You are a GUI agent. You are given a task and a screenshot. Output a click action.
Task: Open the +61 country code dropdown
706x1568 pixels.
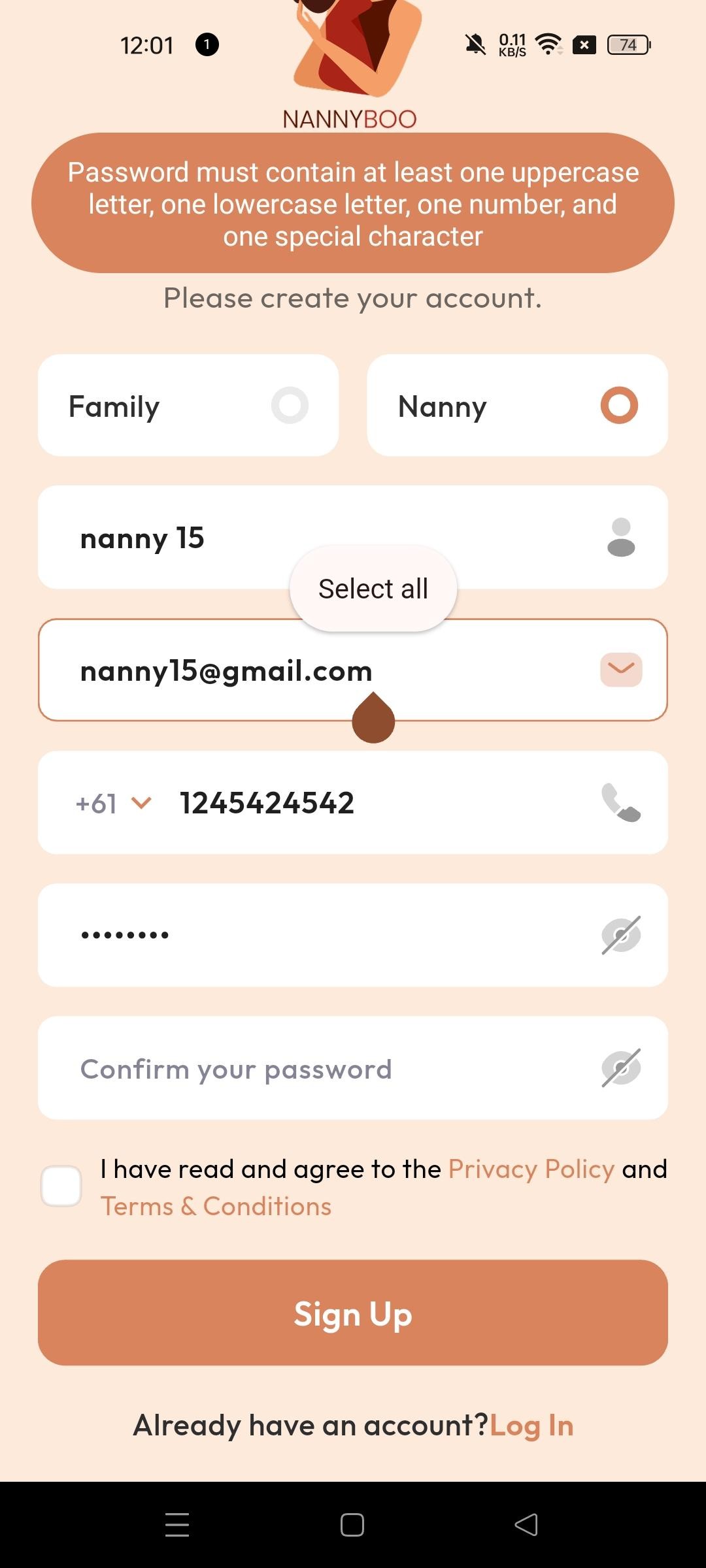114,803
